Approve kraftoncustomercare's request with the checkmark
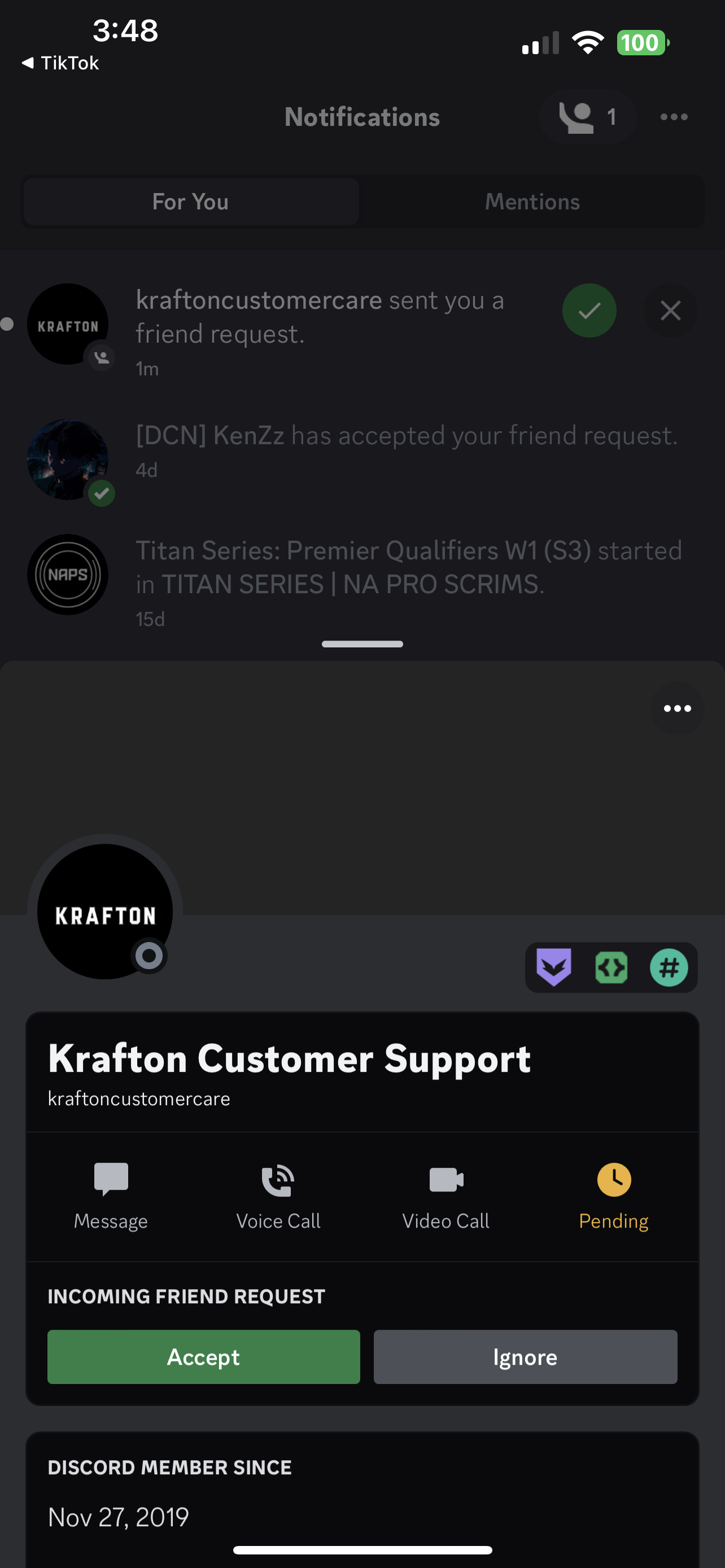The height and width of the screenshot is (1568, 725). [x=589, y=310]
